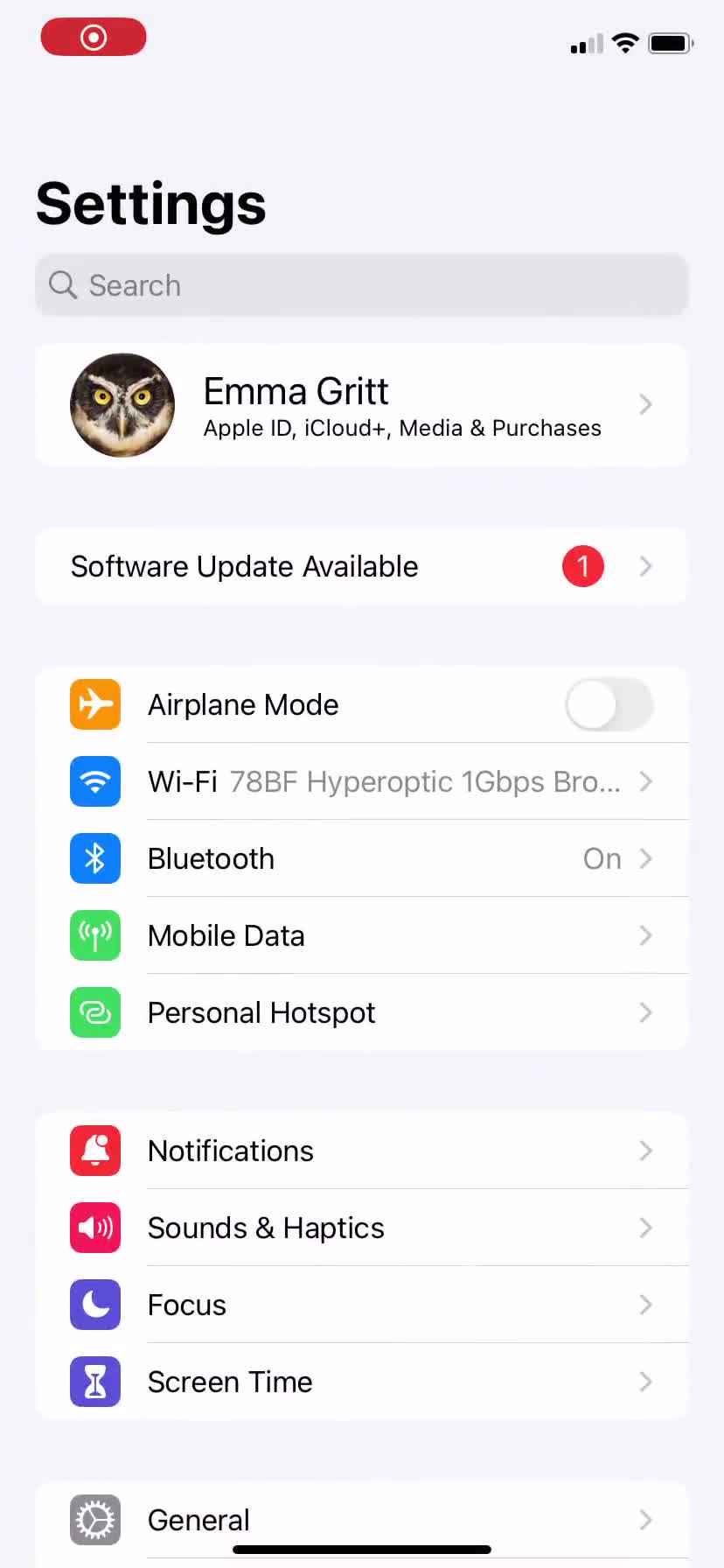Open Personal Hotspot settings
The image size is (724, 1568).
(x=362, y=1012)
